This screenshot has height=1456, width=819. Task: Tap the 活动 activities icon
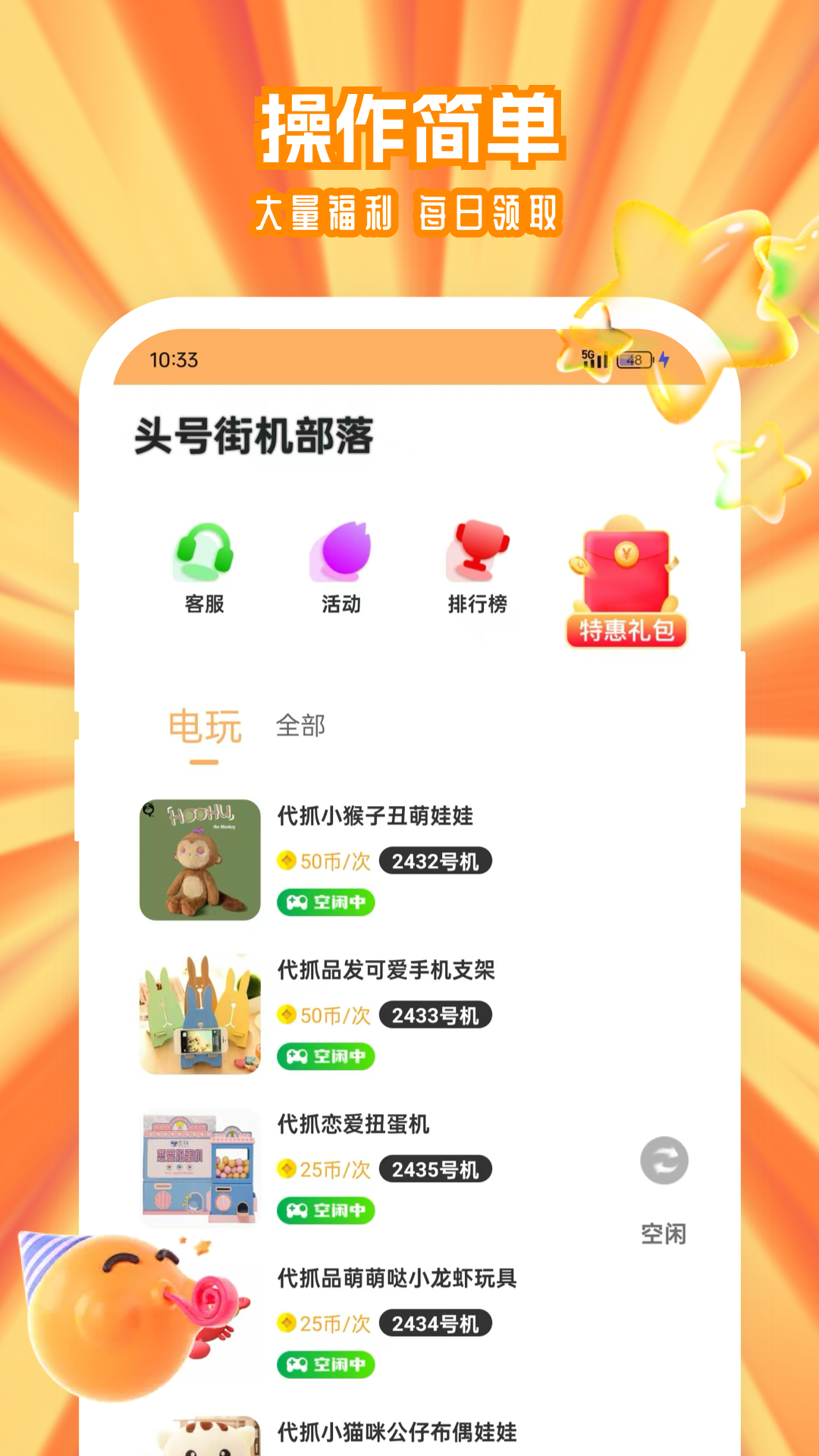click(340, 561)
